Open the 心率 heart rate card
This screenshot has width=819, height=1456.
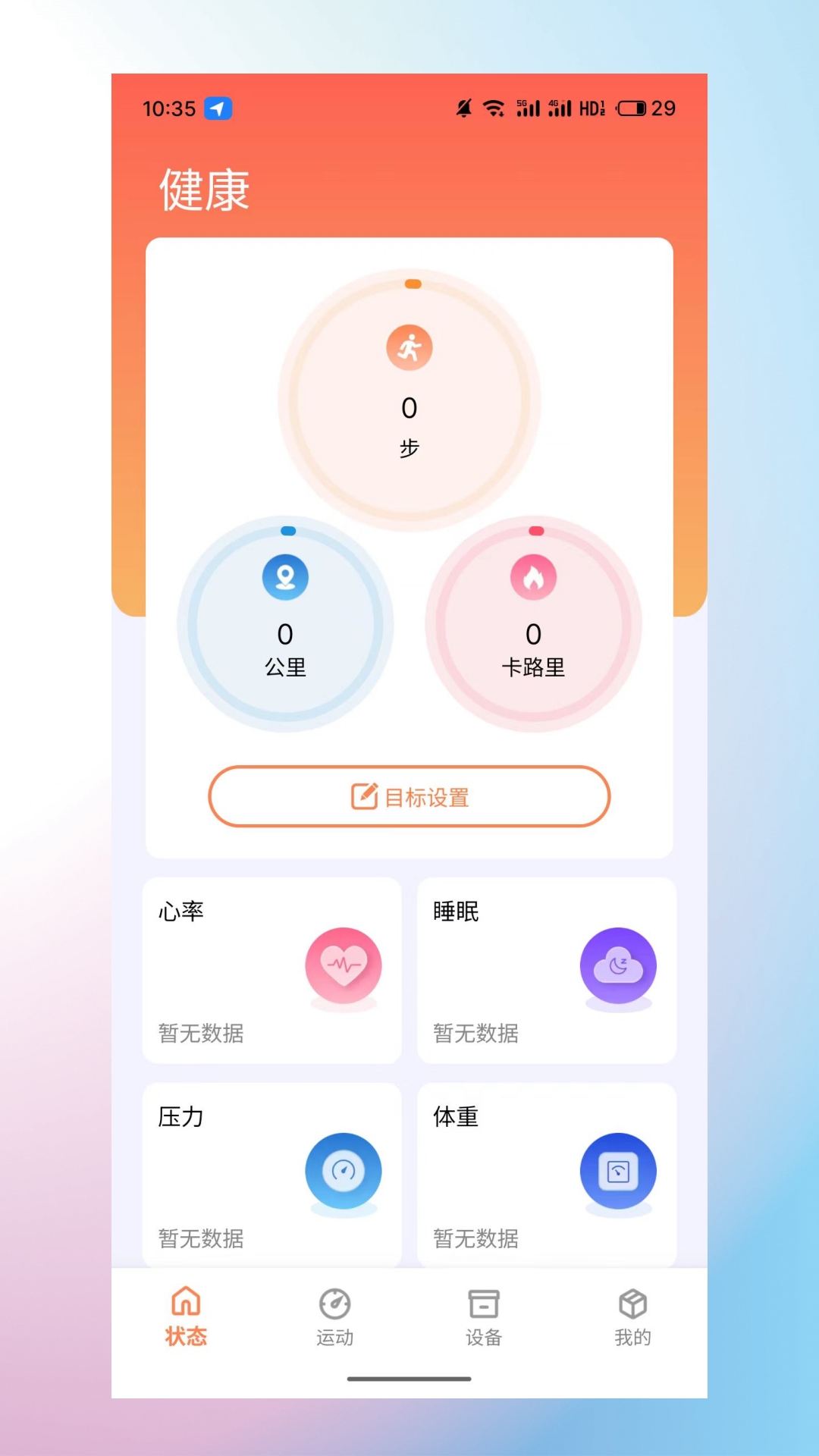pyautogui.click(x=272, y=971)
